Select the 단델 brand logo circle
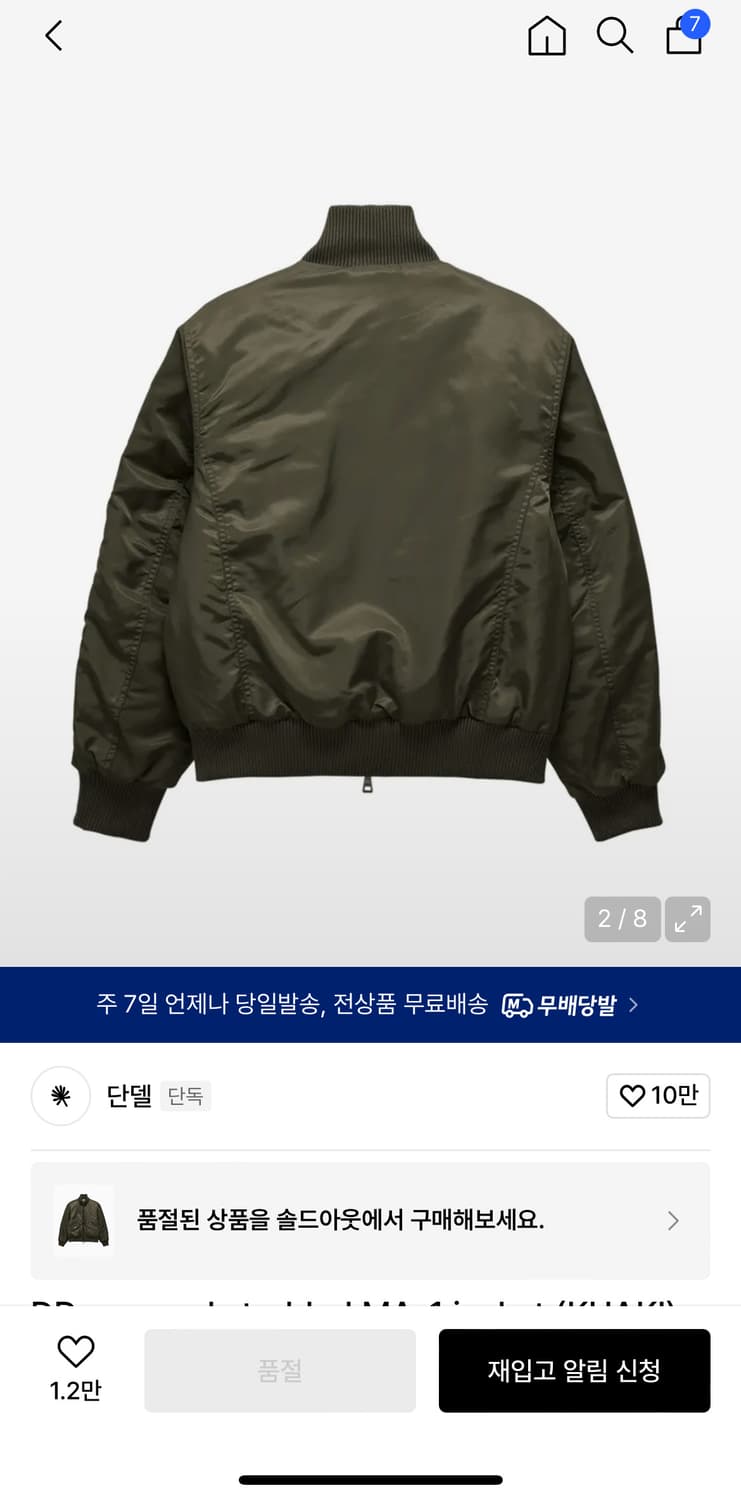 coord(60,1096)
